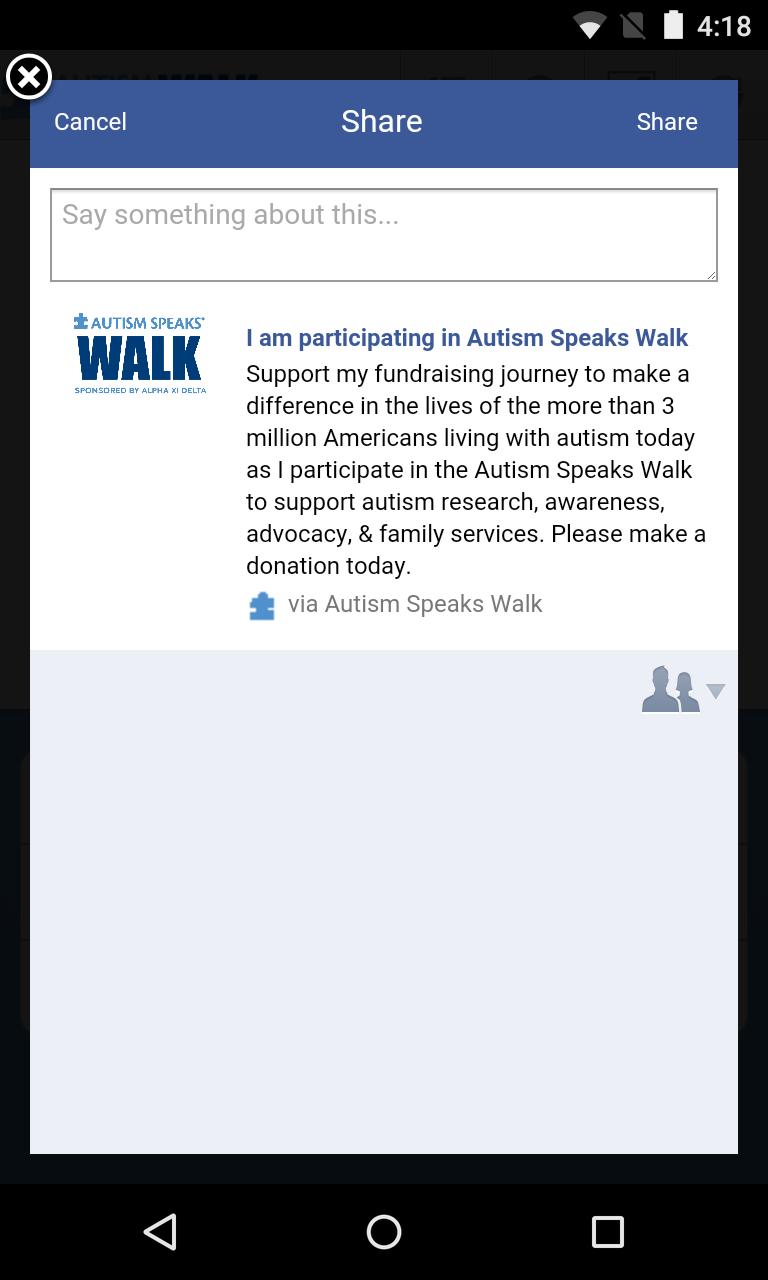This screenshot has width=768, height=1280.
Task: Select the Friends audience icon
Action: coord(672,689)
